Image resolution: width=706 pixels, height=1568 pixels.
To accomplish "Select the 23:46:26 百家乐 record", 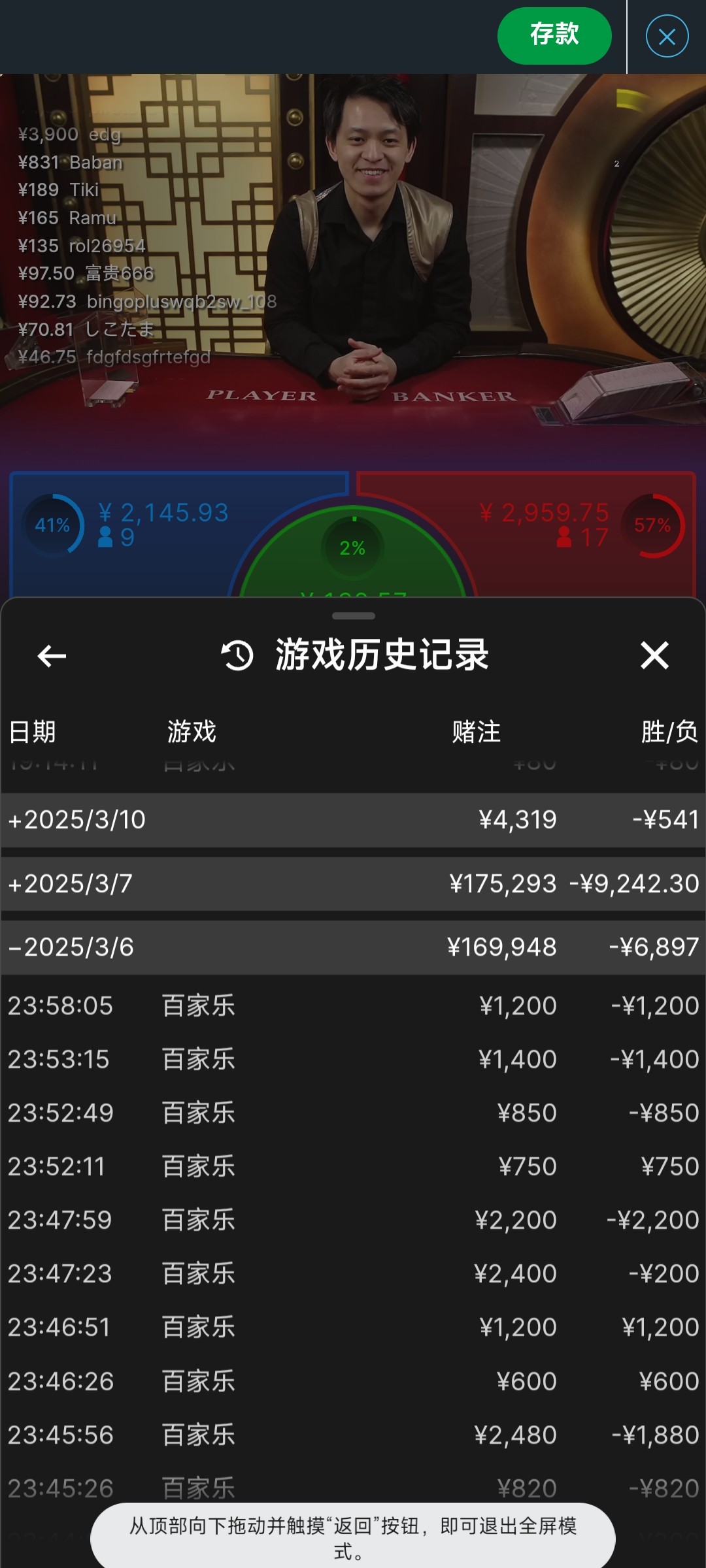I will pyautogui.click(x=353, y=1381).
